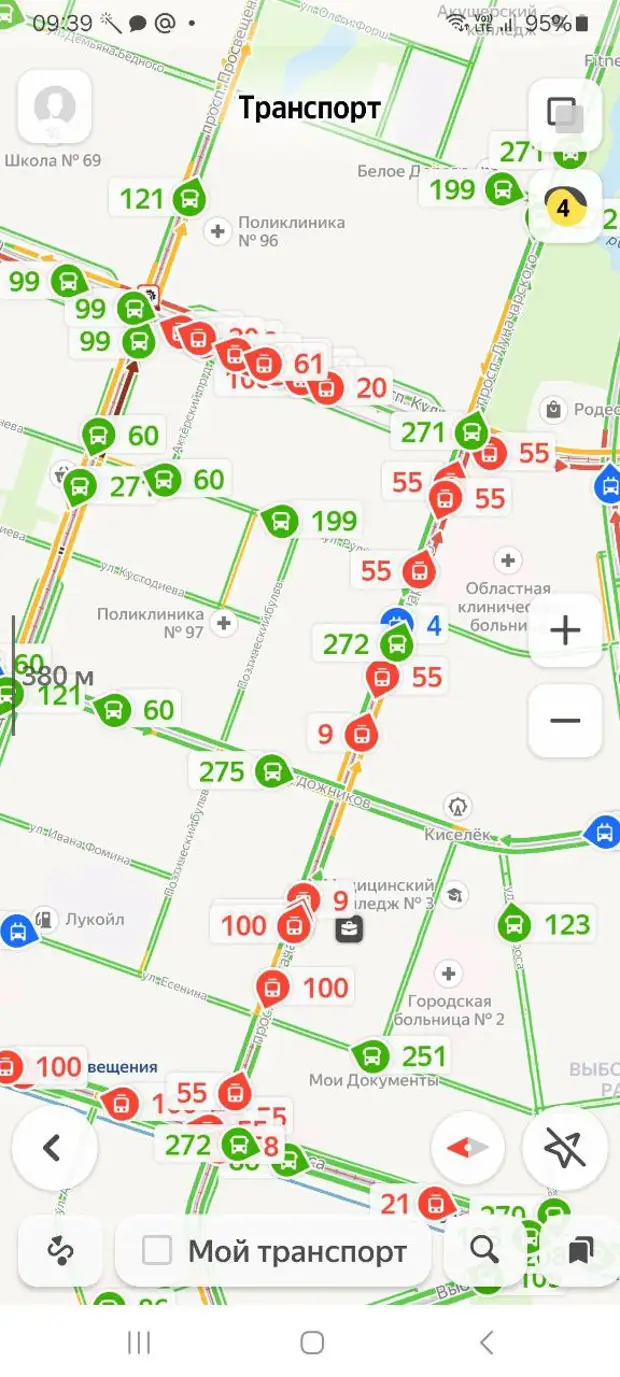Screen dimensions: 620x1377
Task: Zoom in with the plus button
Action: coord(565,630)
